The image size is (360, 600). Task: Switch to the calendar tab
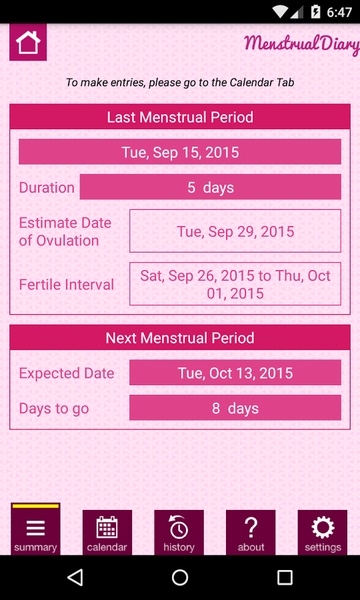click(x=107, y=532)
